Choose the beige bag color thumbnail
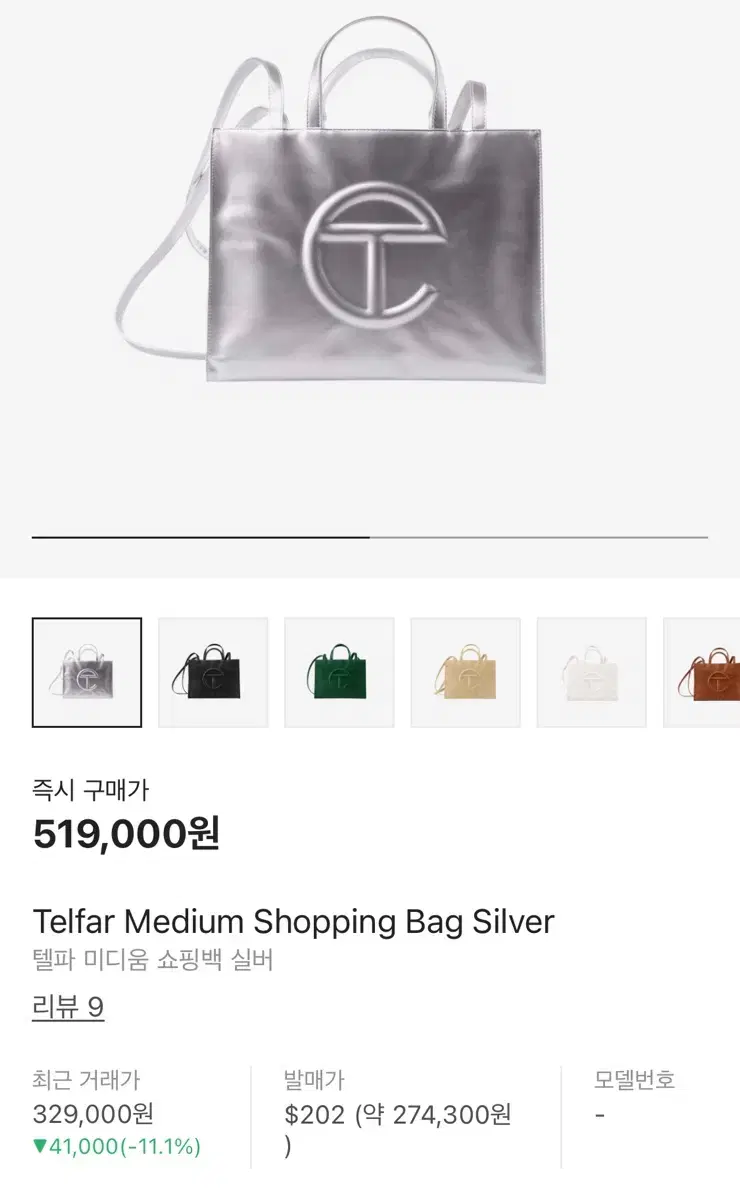This screenshot has height=1200, width=740. 465,671
